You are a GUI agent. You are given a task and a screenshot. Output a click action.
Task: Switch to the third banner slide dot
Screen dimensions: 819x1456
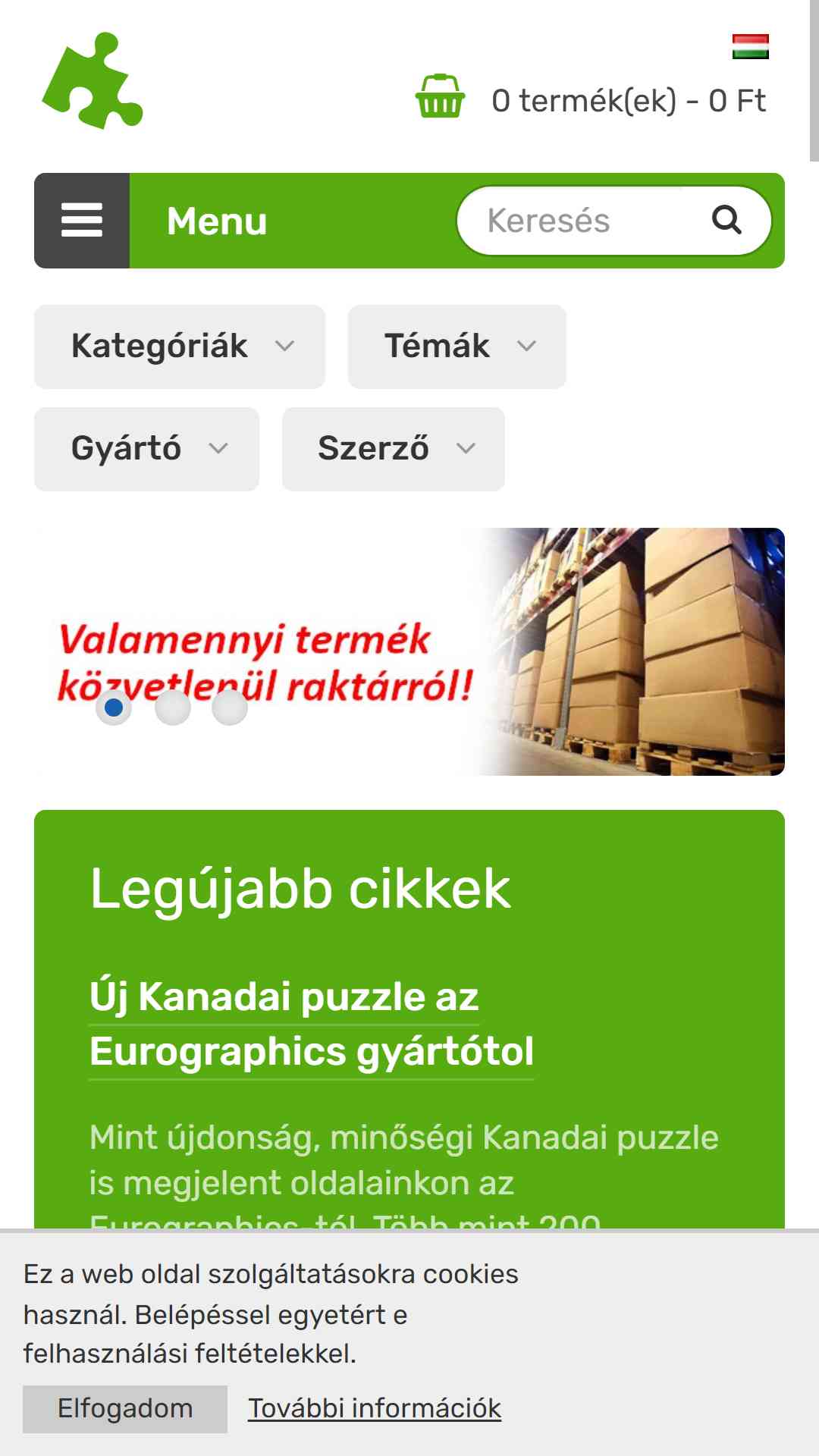tap(230, 708)
